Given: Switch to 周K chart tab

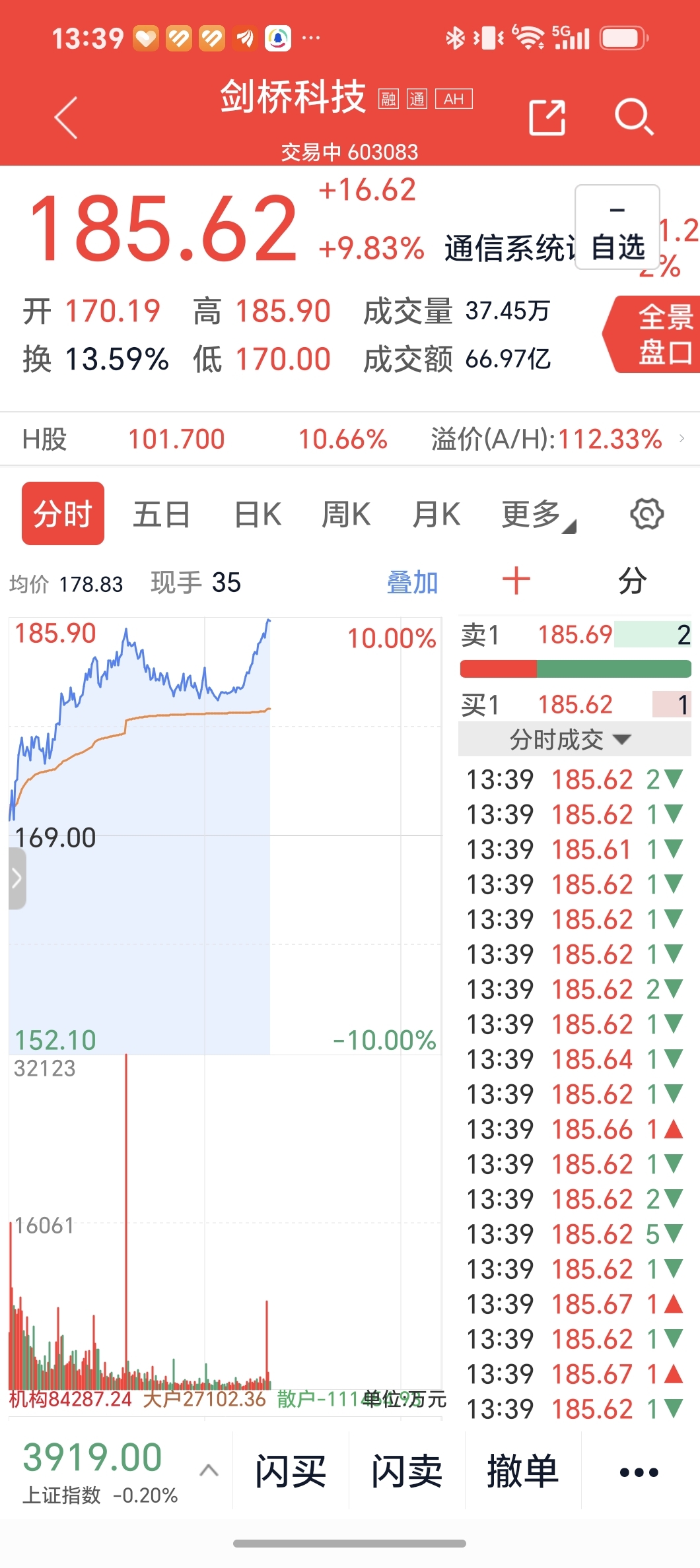Looking at the screenshot, I should click(346, 514).
